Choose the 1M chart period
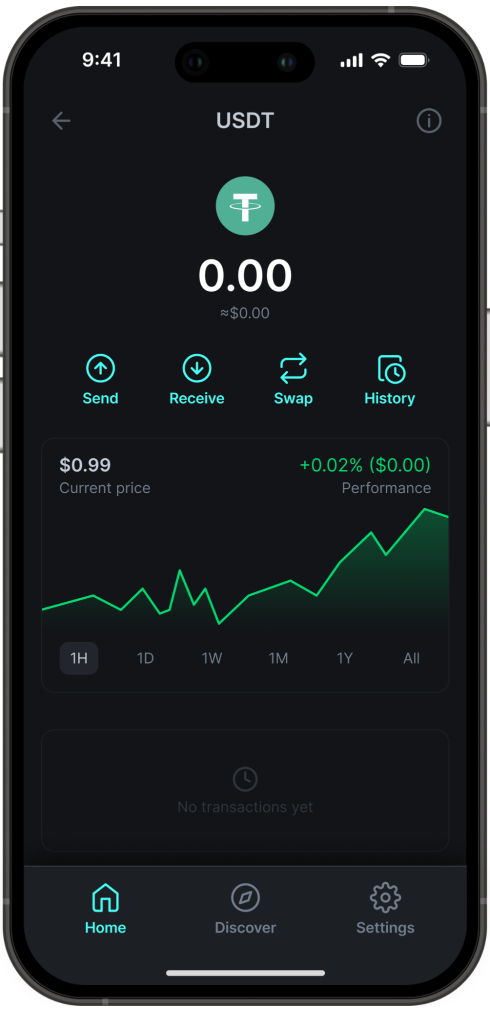 [x=278, y=658]
